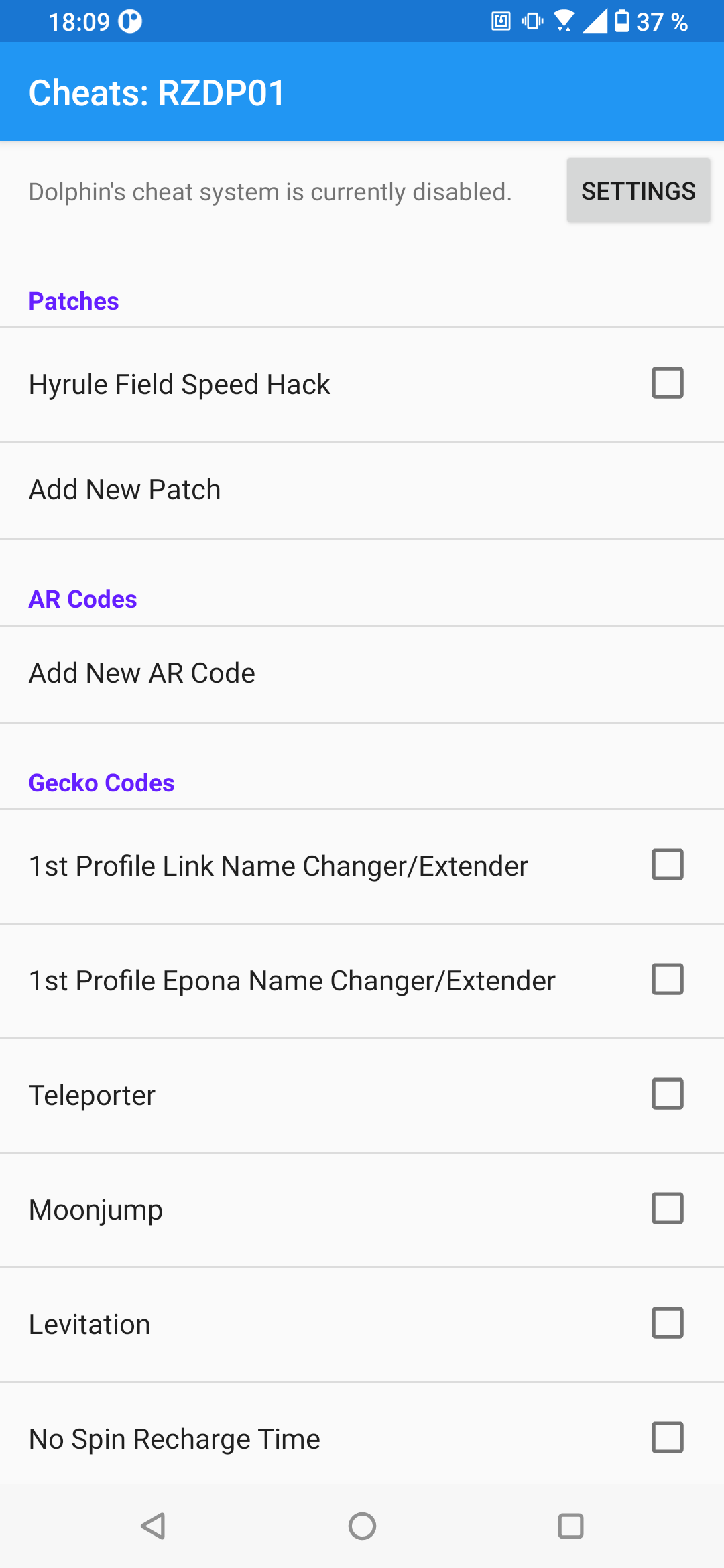Open cheat Settings button
724x1568 pixels.
(x=638, y=191)
